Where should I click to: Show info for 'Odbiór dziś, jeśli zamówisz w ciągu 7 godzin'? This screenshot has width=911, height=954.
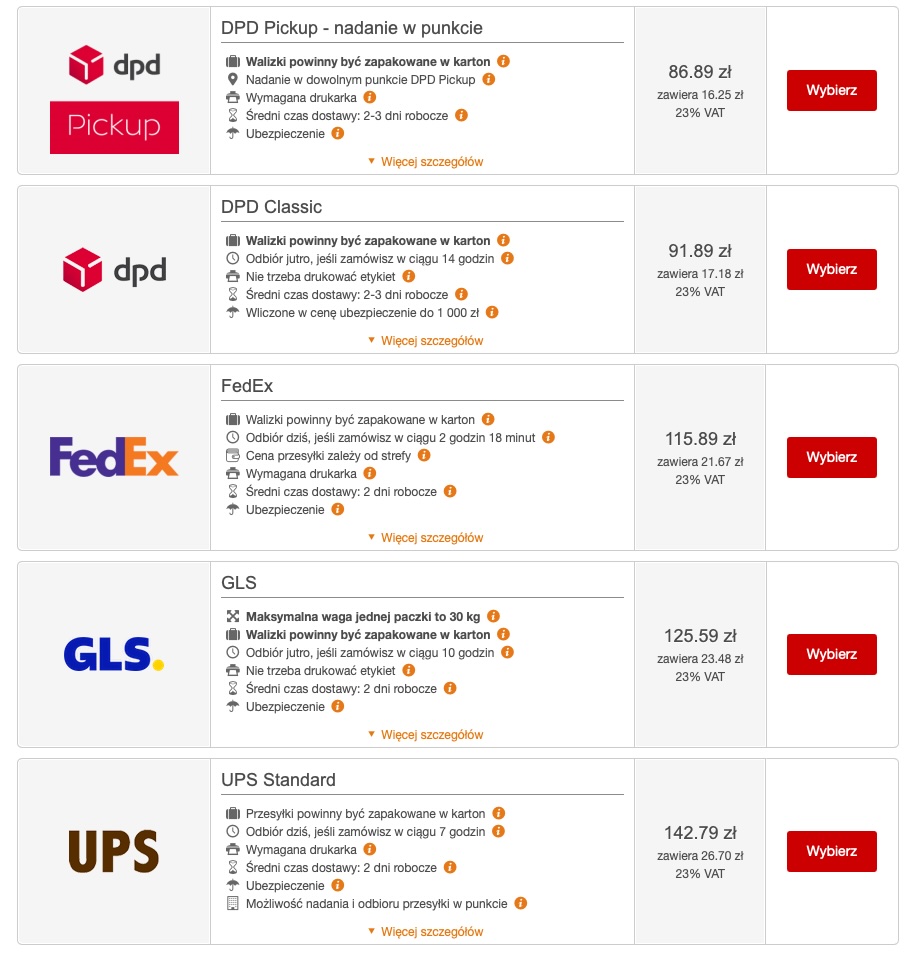coord(498,831)
